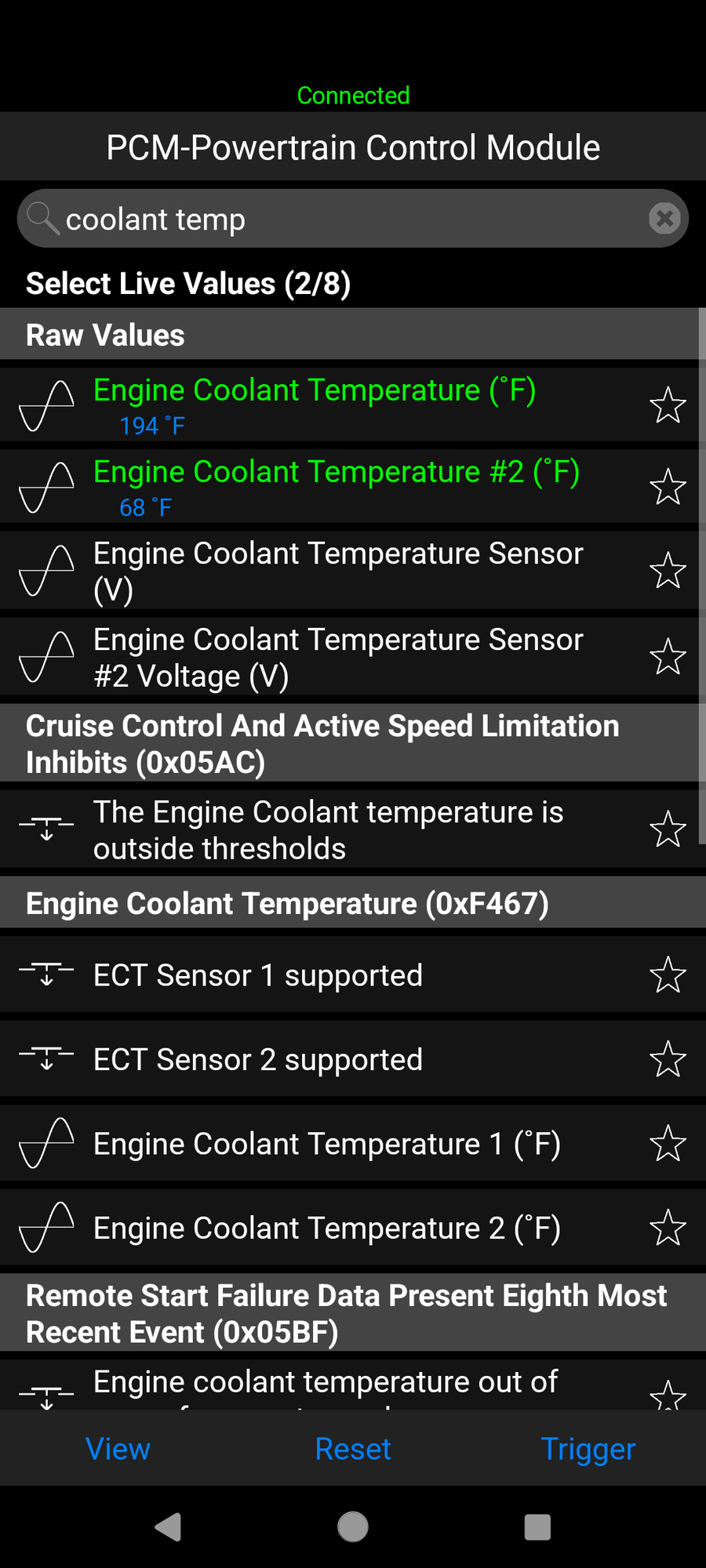The height and width of the screenshot is (1568, 706).
Task: Go back using the system back button
Action: (x=169, y=1526)
